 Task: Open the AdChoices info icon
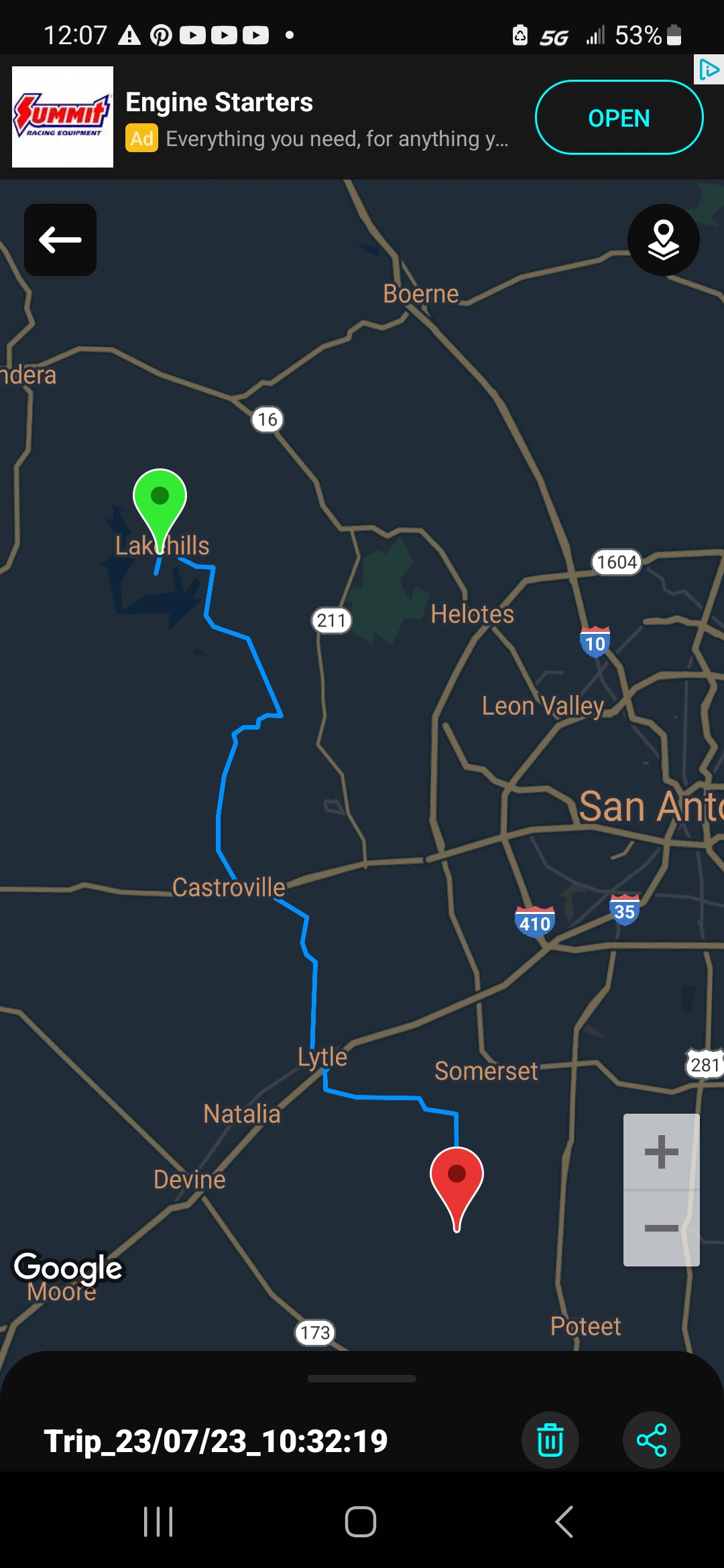[x=709, y=69]
